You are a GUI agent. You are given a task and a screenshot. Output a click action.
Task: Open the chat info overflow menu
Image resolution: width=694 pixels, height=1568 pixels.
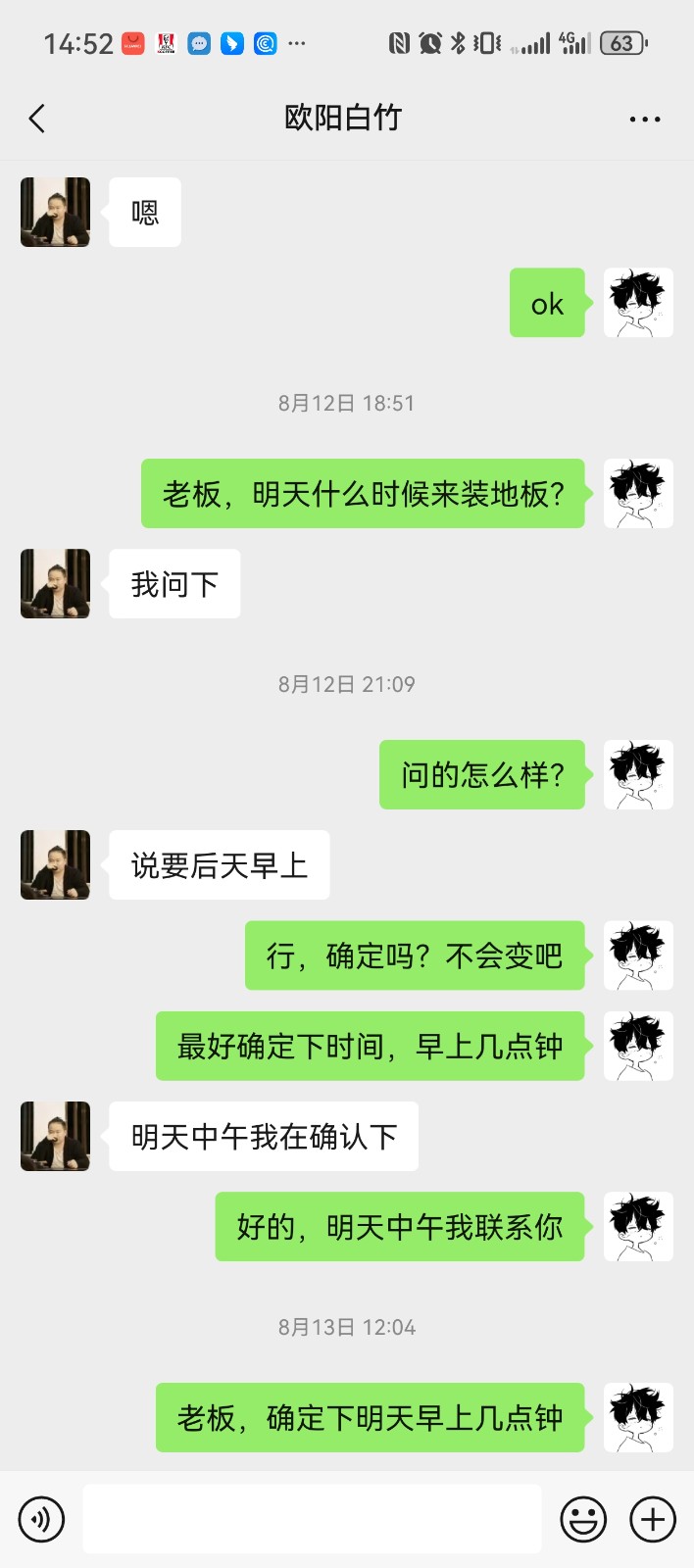click(x=644, y=119)
